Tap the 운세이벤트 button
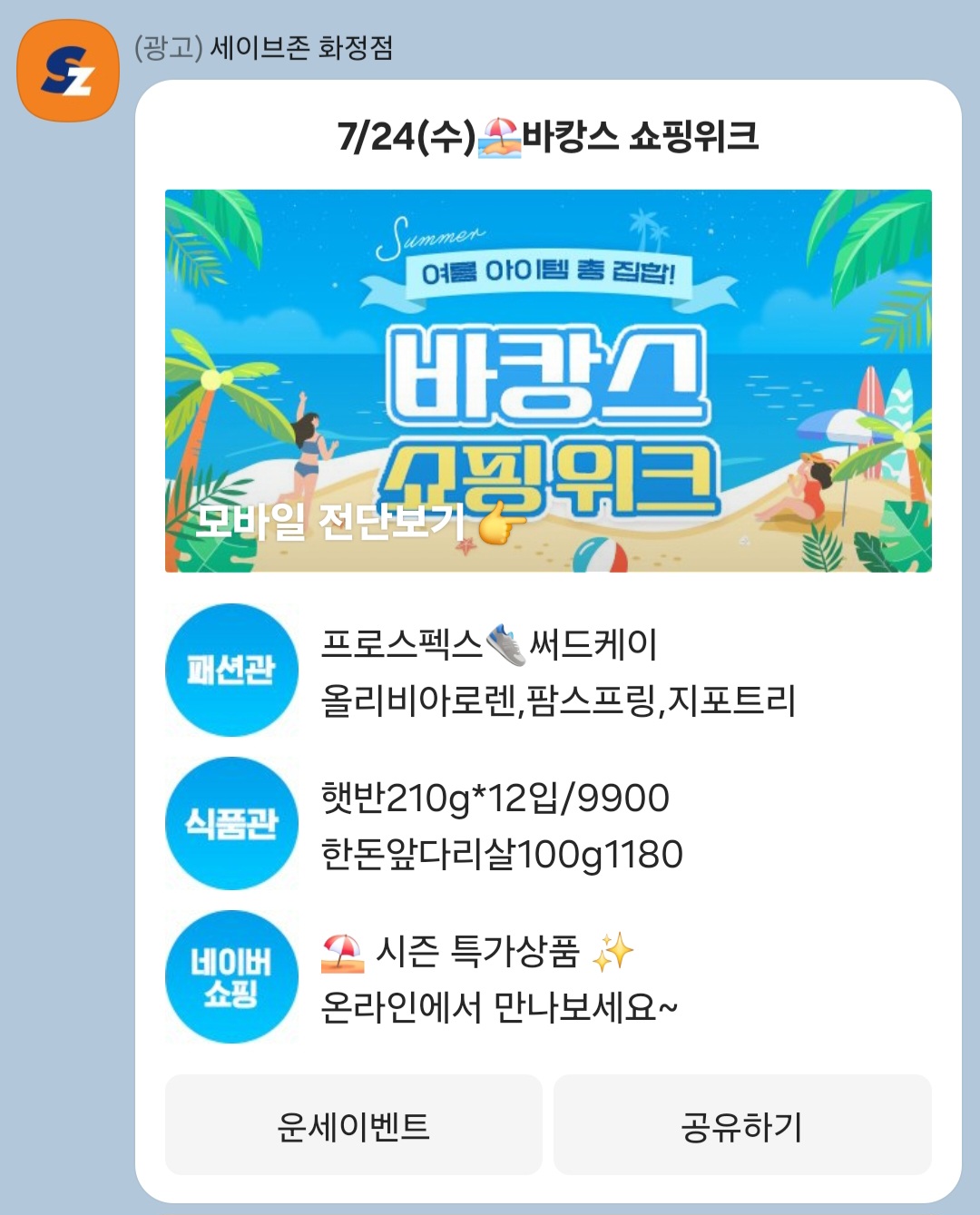980x1215 pixels. pyautogui.click(x=353, y=1125)
